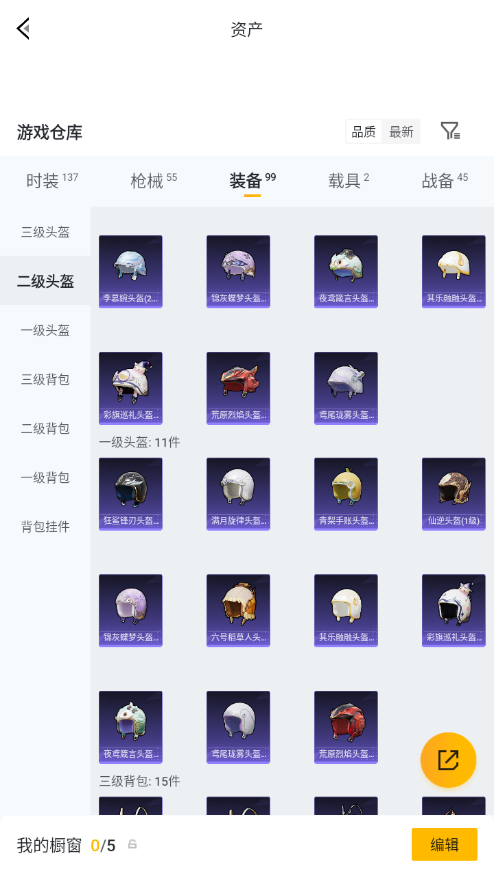
Task: Open the 六号稻草人头 helmet item
Action: click(x=238, y=610)
